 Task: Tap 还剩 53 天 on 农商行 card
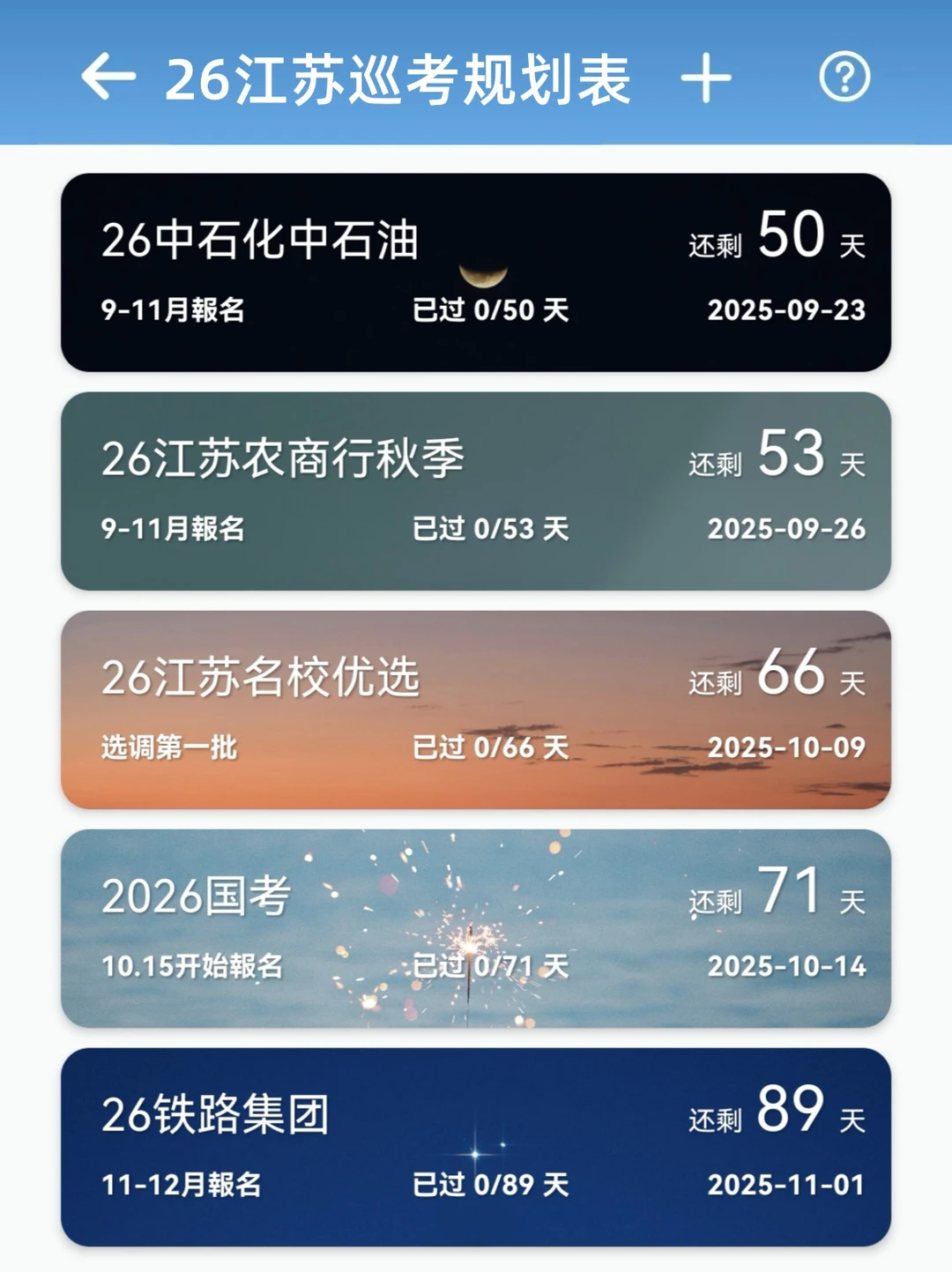[x=776, y=457]
